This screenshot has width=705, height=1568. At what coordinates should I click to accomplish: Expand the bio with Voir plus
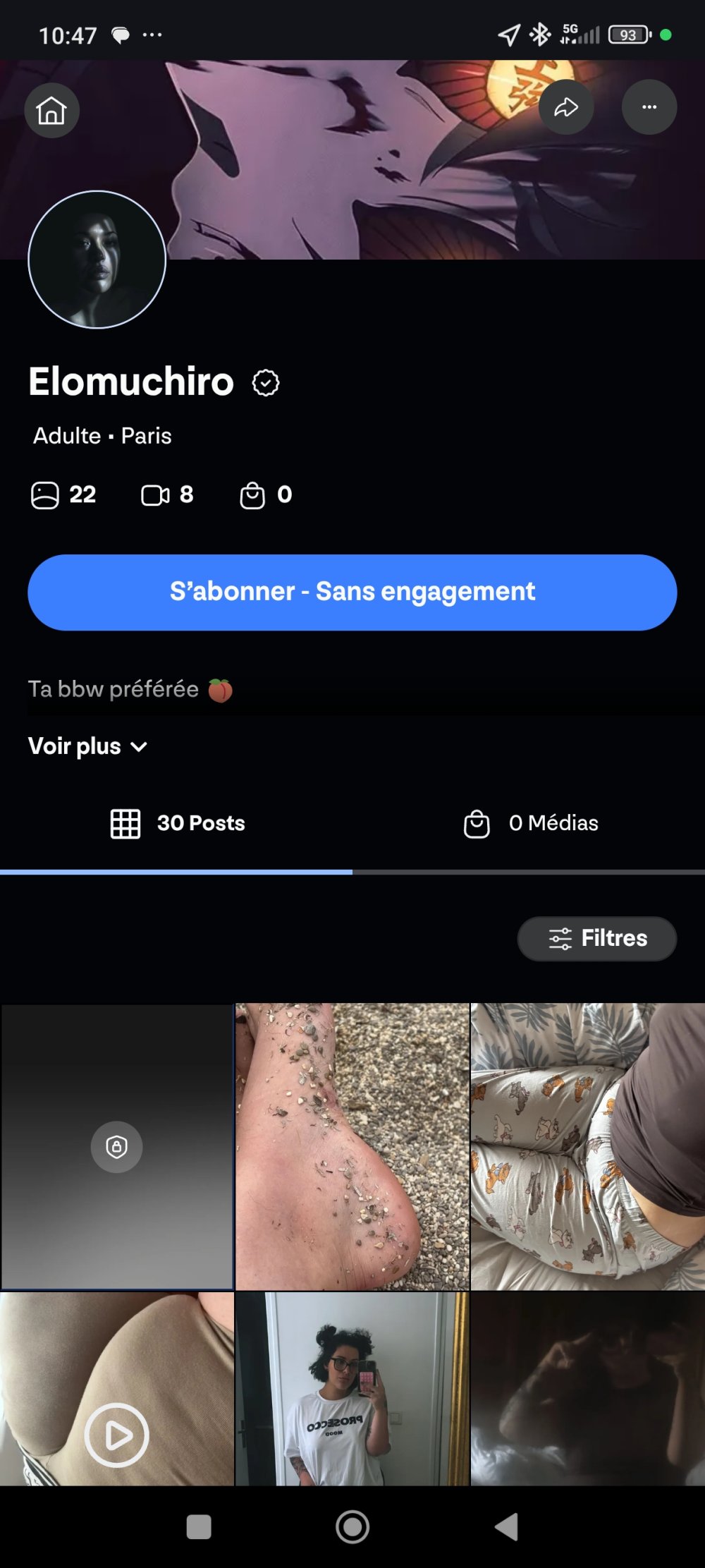(x=87, y=746)
